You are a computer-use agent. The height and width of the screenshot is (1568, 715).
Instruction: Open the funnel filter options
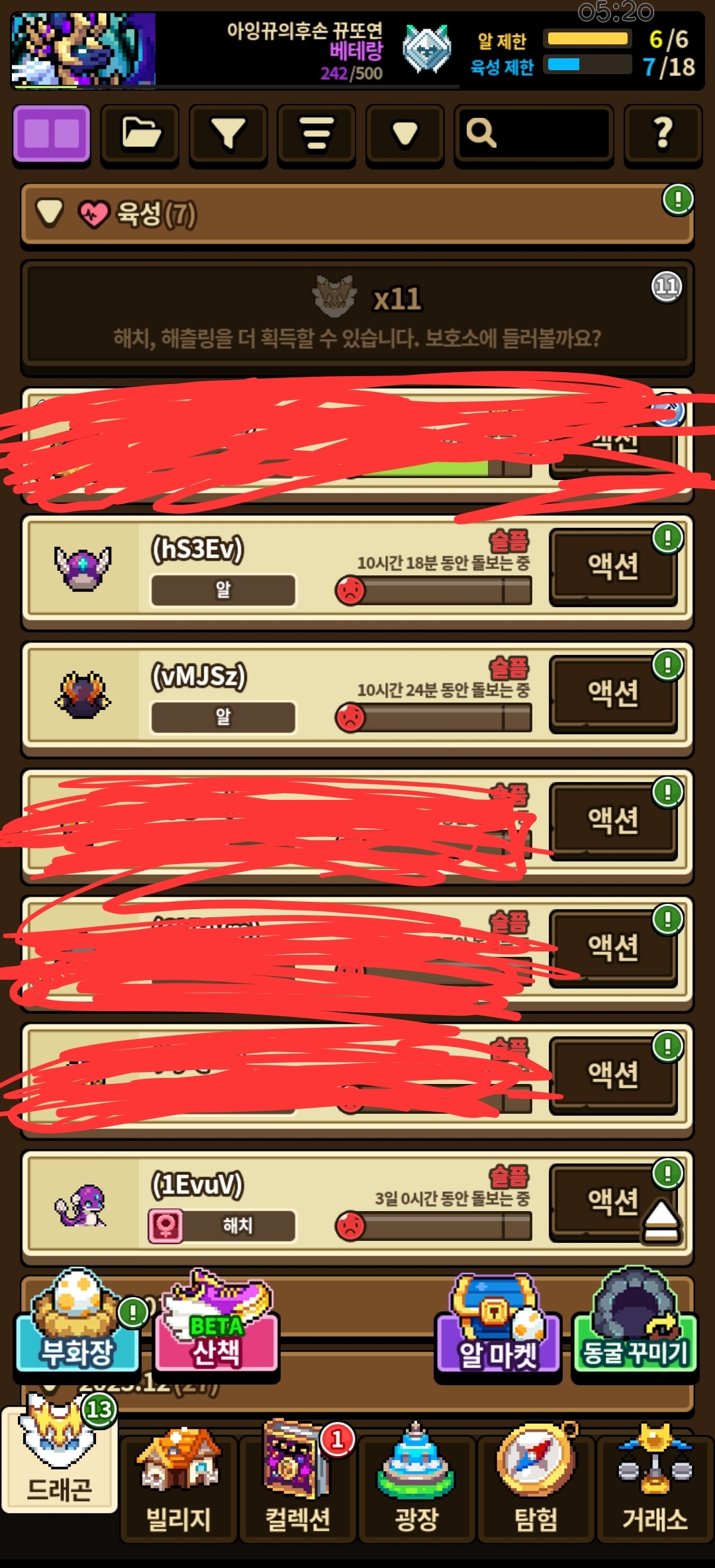tap(228, 133)
